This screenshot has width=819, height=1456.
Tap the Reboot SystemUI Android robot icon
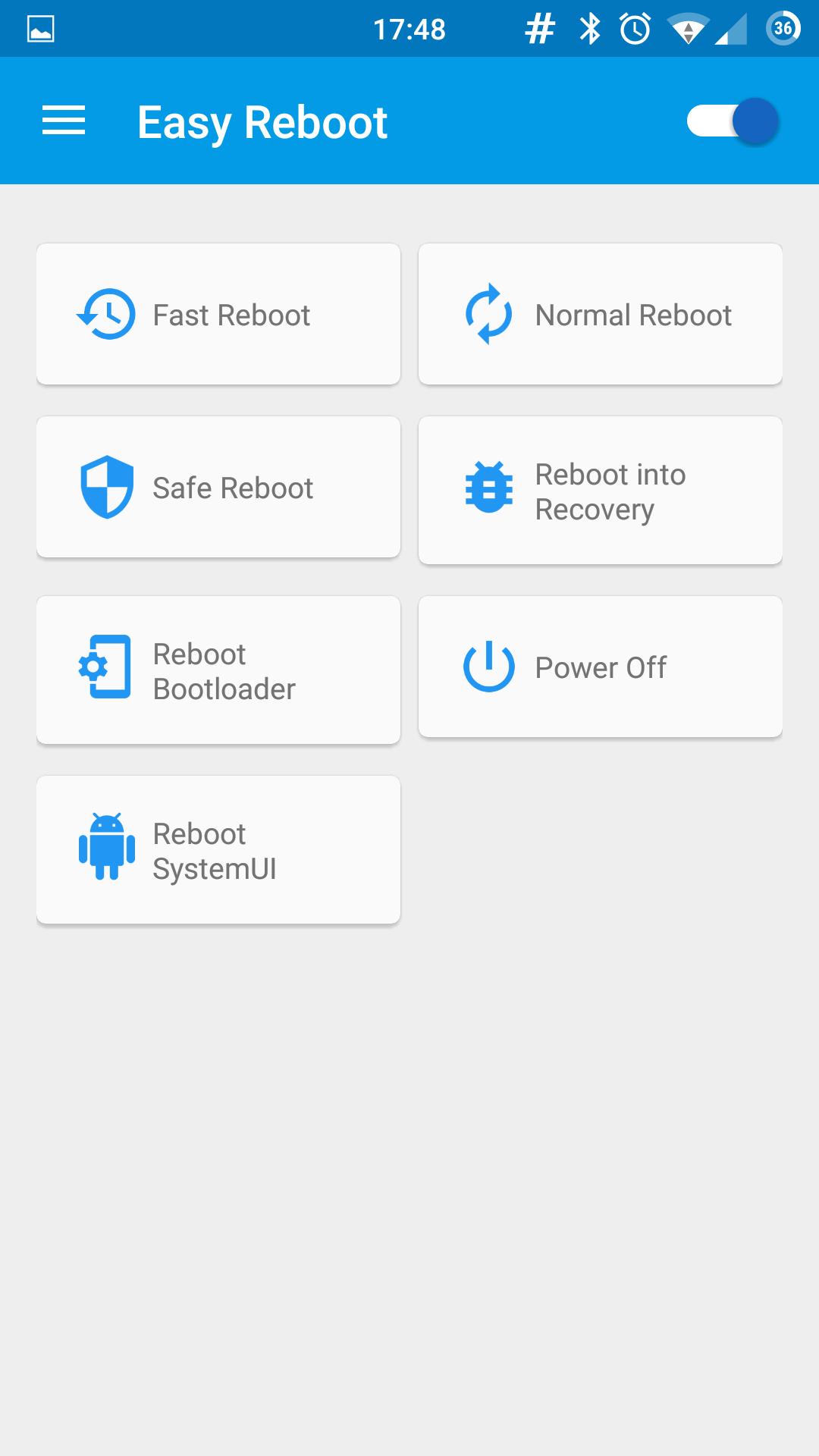[x=106, y=848]
